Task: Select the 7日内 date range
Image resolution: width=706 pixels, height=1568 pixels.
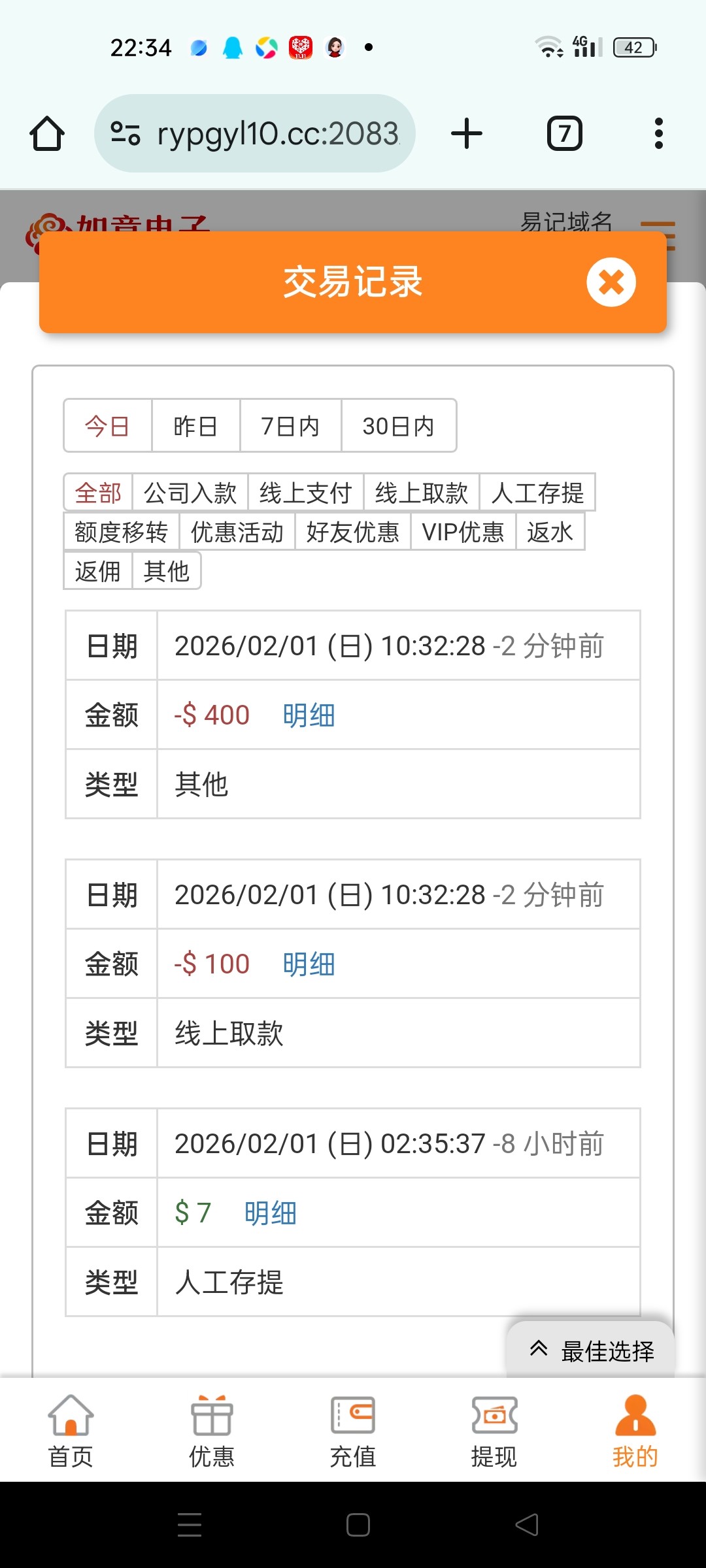Action: (x=290, y=426)
